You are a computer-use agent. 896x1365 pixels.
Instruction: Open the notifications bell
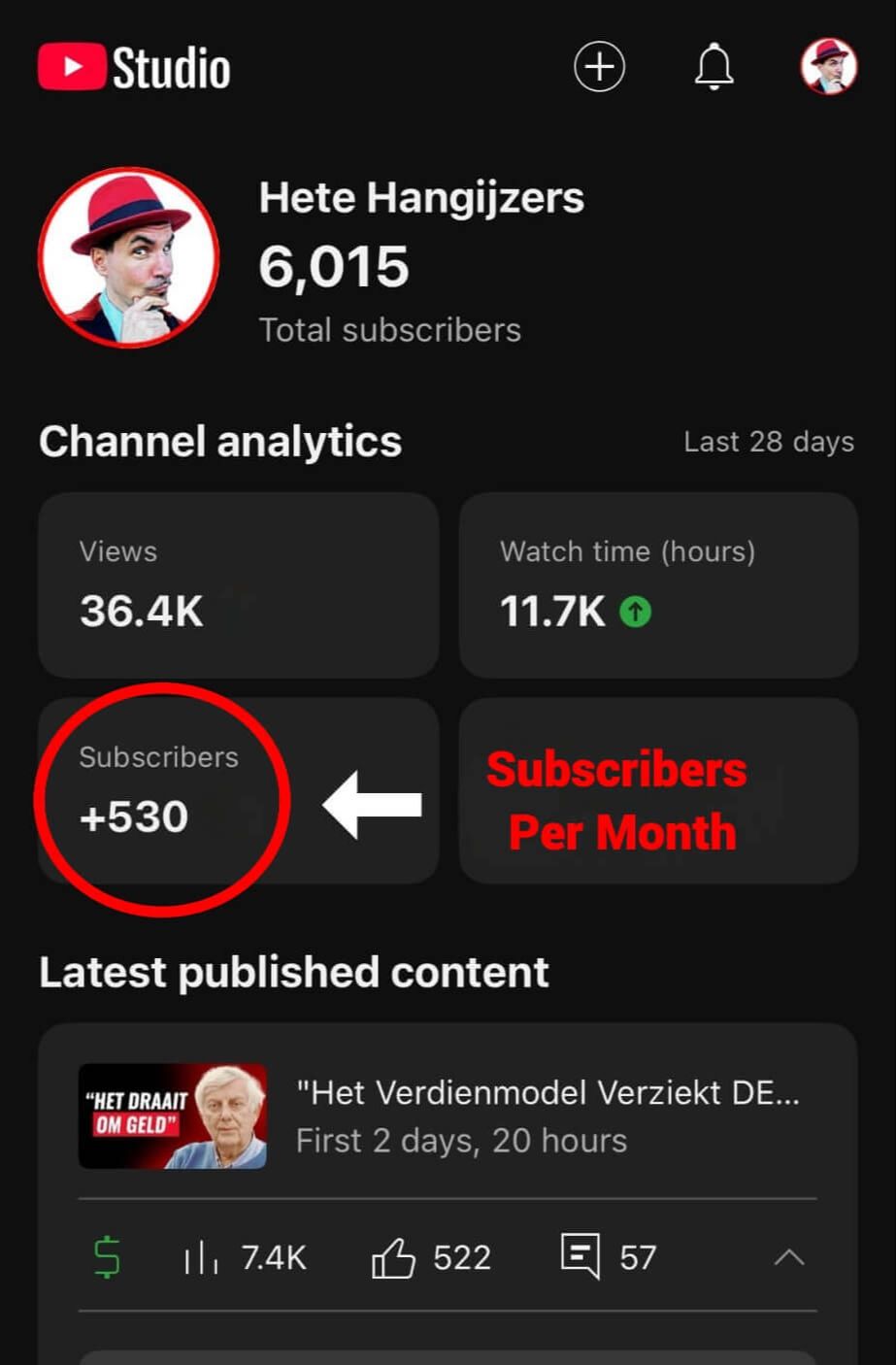713,67
